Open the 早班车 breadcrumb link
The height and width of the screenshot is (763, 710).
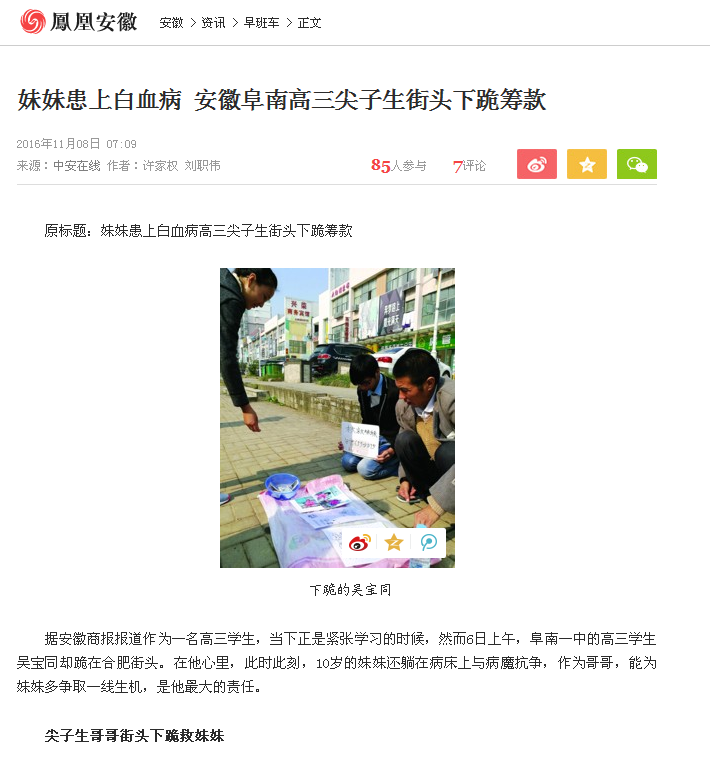[261, 22]
